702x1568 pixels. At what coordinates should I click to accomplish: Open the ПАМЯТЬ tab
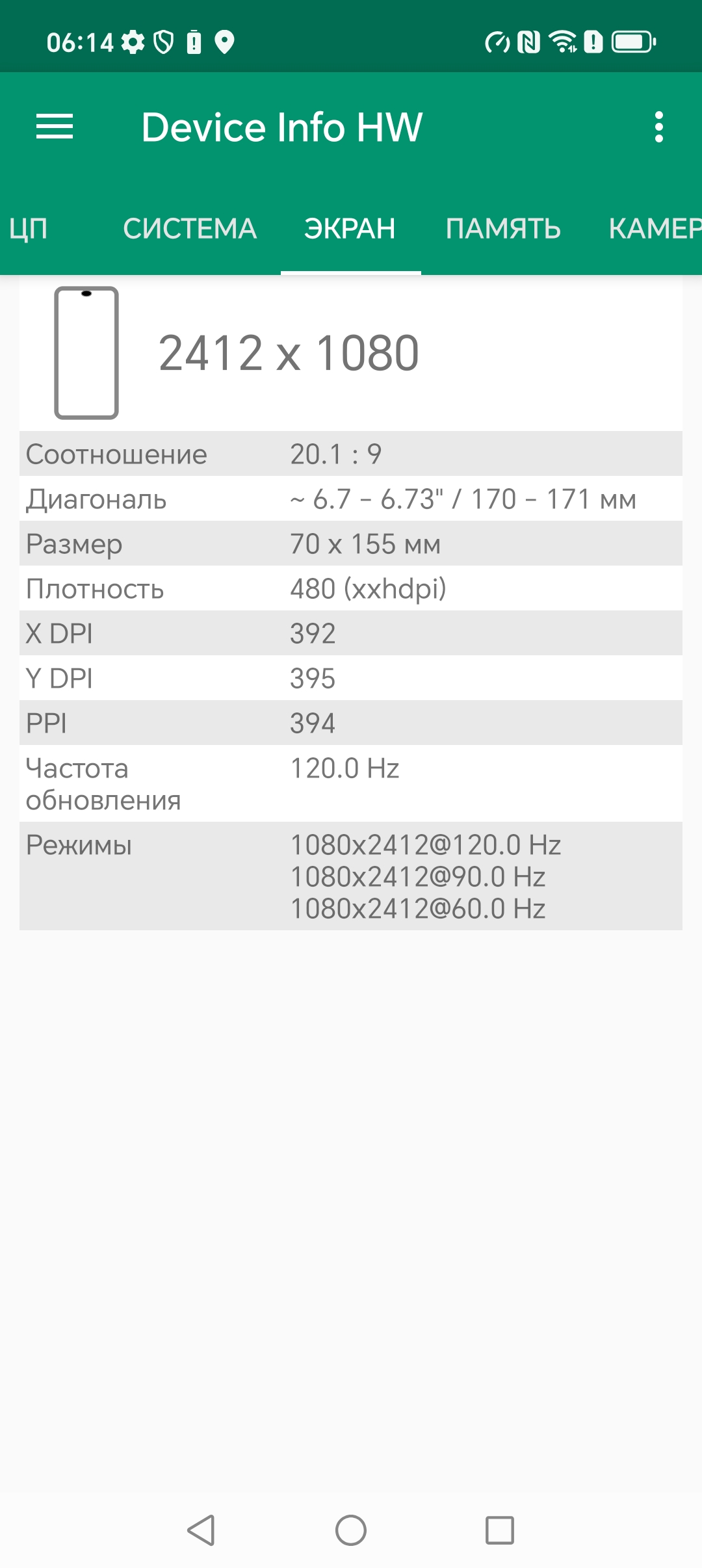503,229
